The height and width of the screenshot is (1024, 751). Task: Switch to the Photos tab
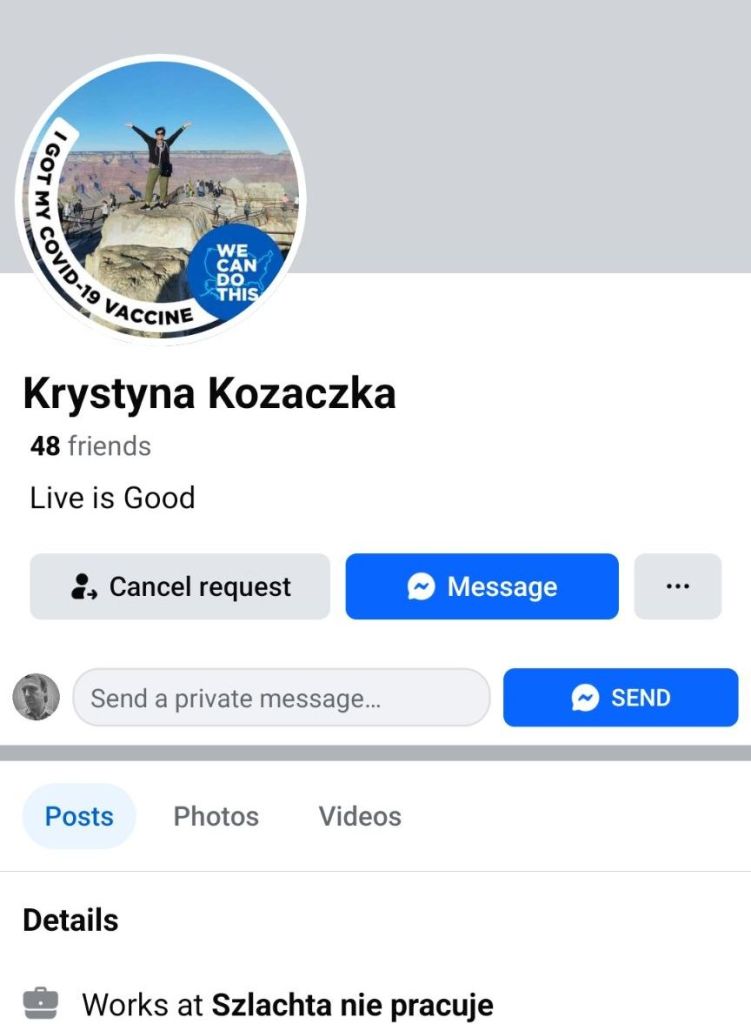(x=216, y=816)
